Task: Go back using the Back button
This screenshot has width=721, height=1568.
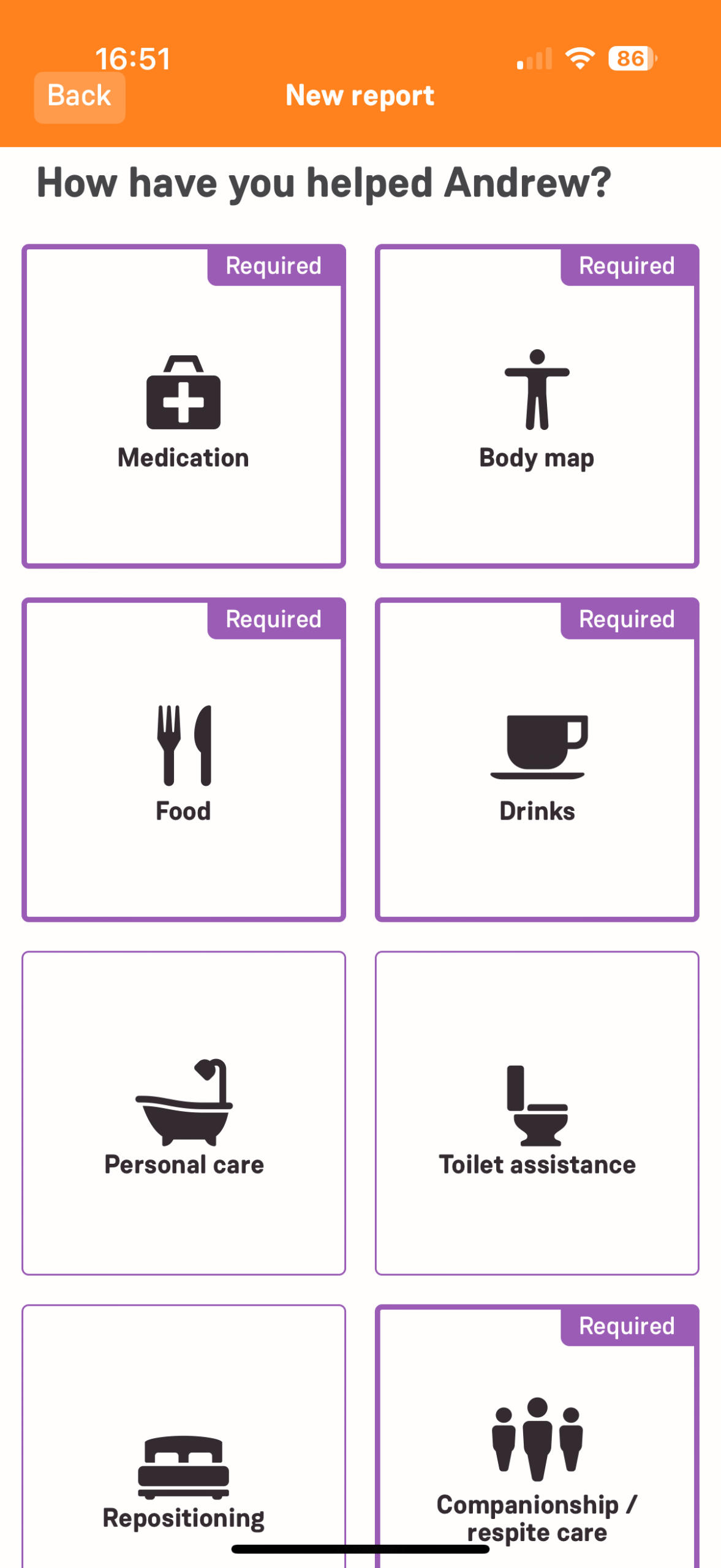Action: pyautogui.click(x=80, y=97)
